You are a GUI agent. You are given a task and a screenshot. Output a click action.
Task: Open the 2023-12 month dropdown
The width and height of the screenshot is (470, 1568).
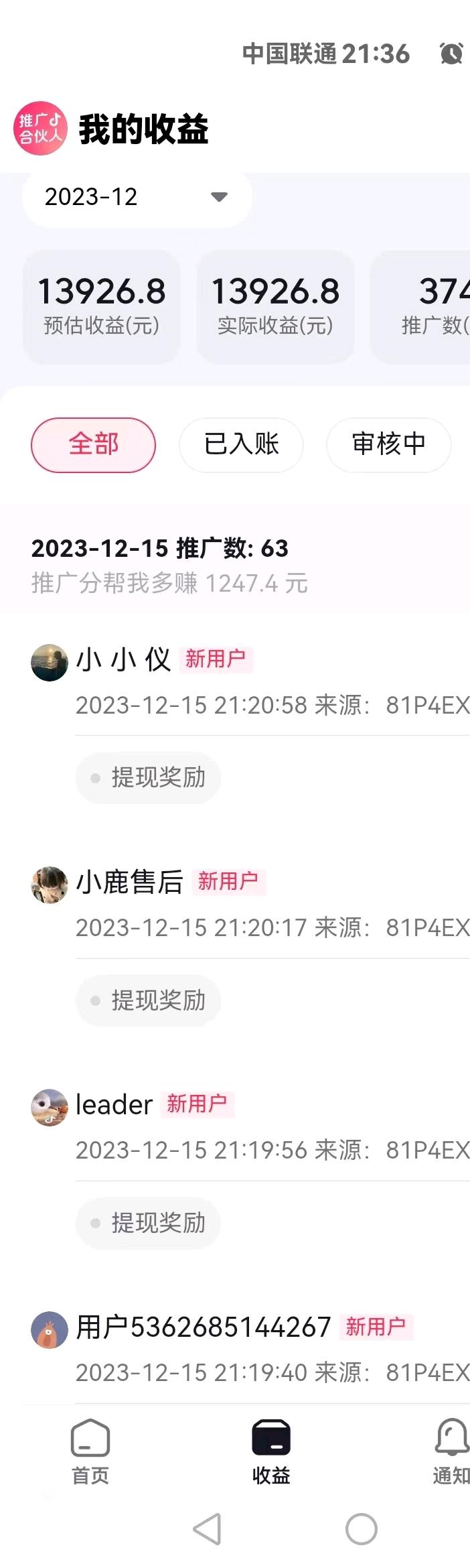pos(137,197)
